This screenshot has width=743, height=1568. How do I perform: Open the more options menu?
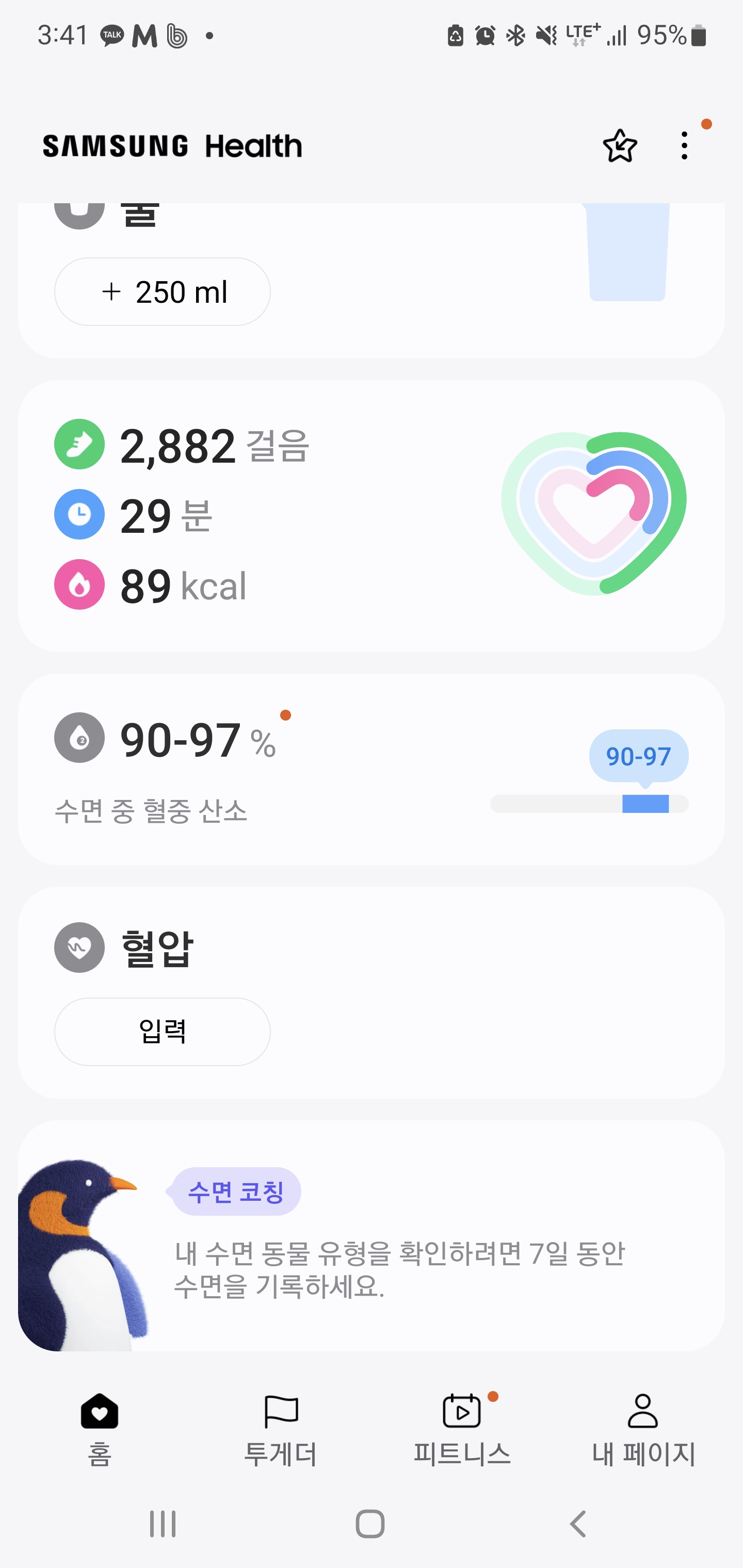[685, 146]
